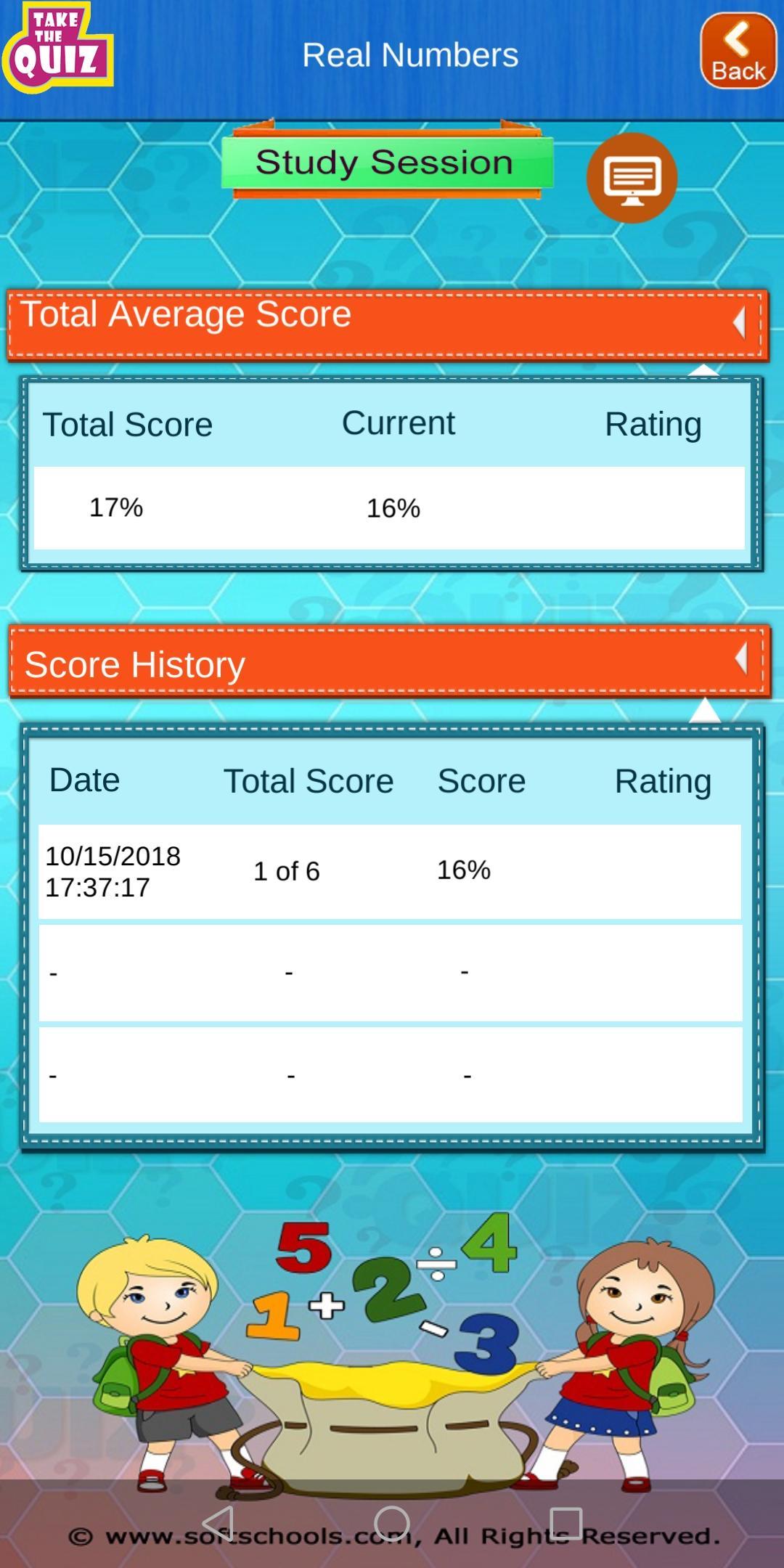Open the Study Session
Viewport: 784px width, 1568px height.
(x=386, y=163)
